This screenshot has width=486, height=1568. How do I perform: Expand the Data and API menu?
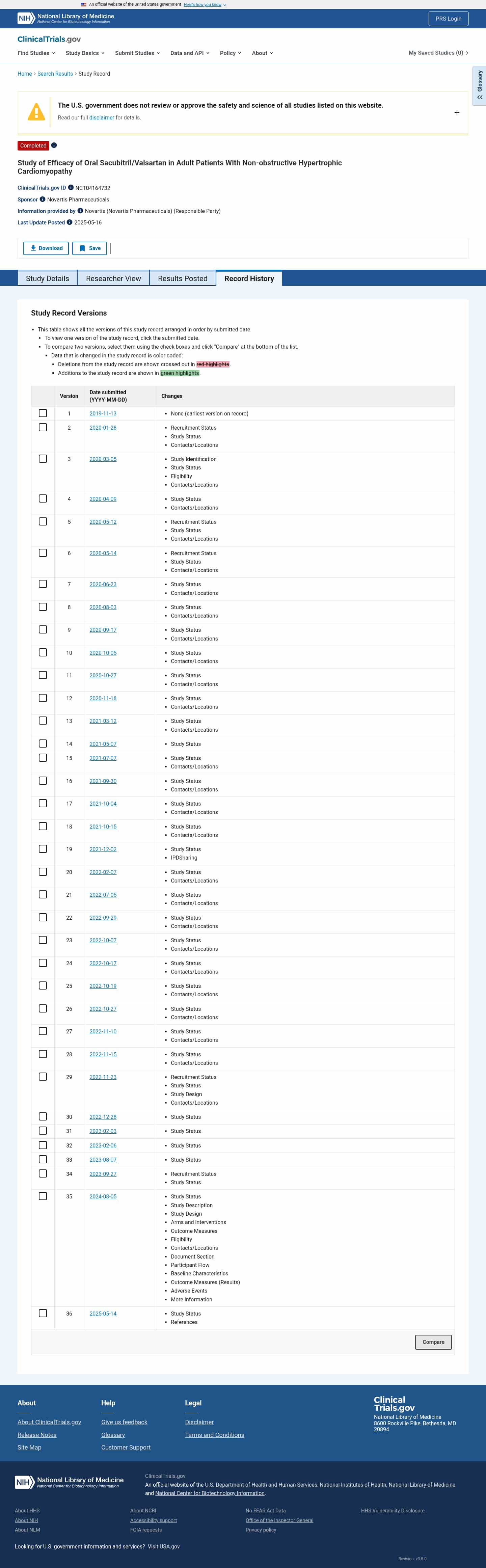(x=189, y=53)
